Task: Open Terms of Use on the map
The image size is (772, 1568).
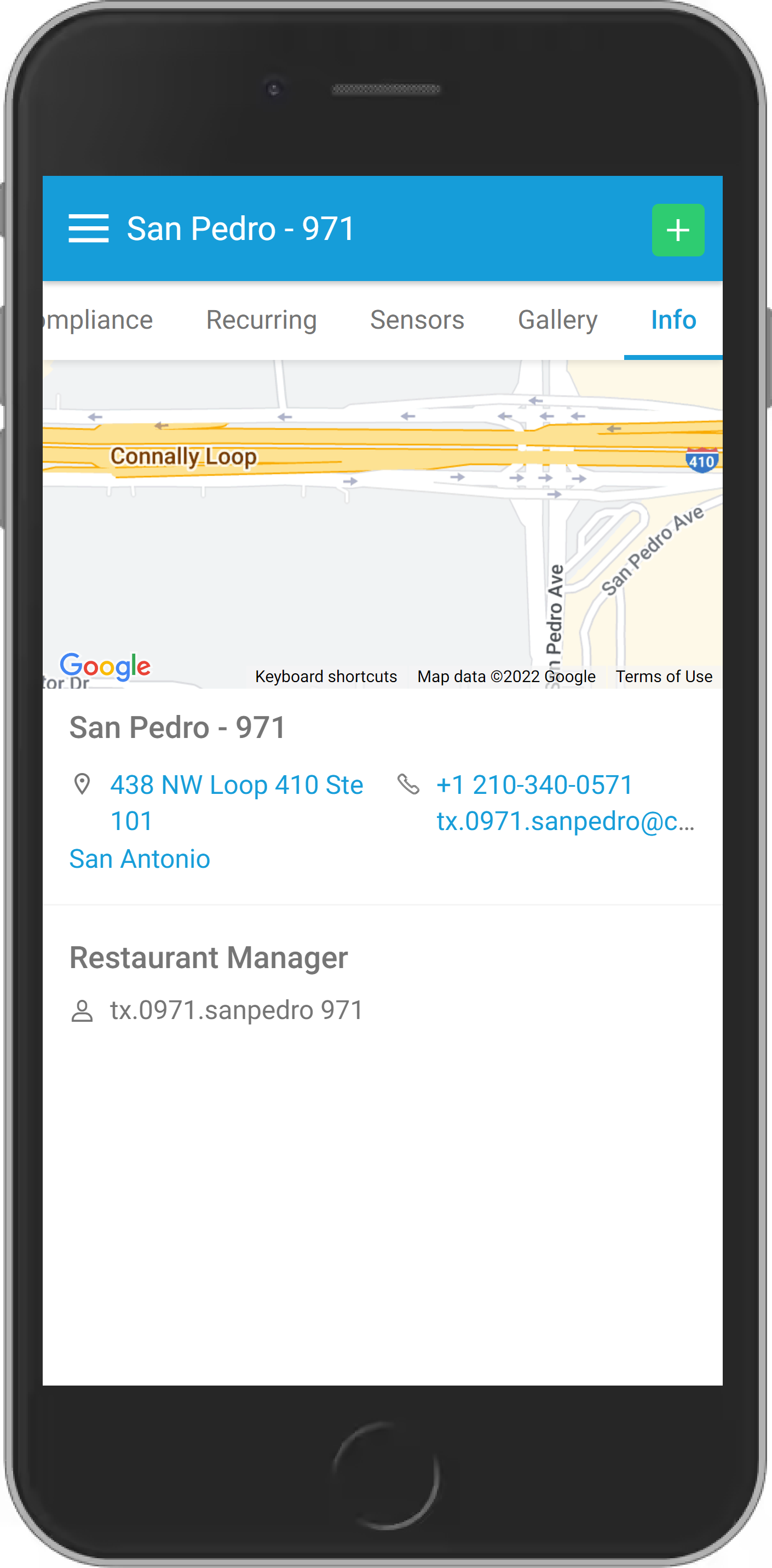Action: pyautogui.click(x=664, y=676)
